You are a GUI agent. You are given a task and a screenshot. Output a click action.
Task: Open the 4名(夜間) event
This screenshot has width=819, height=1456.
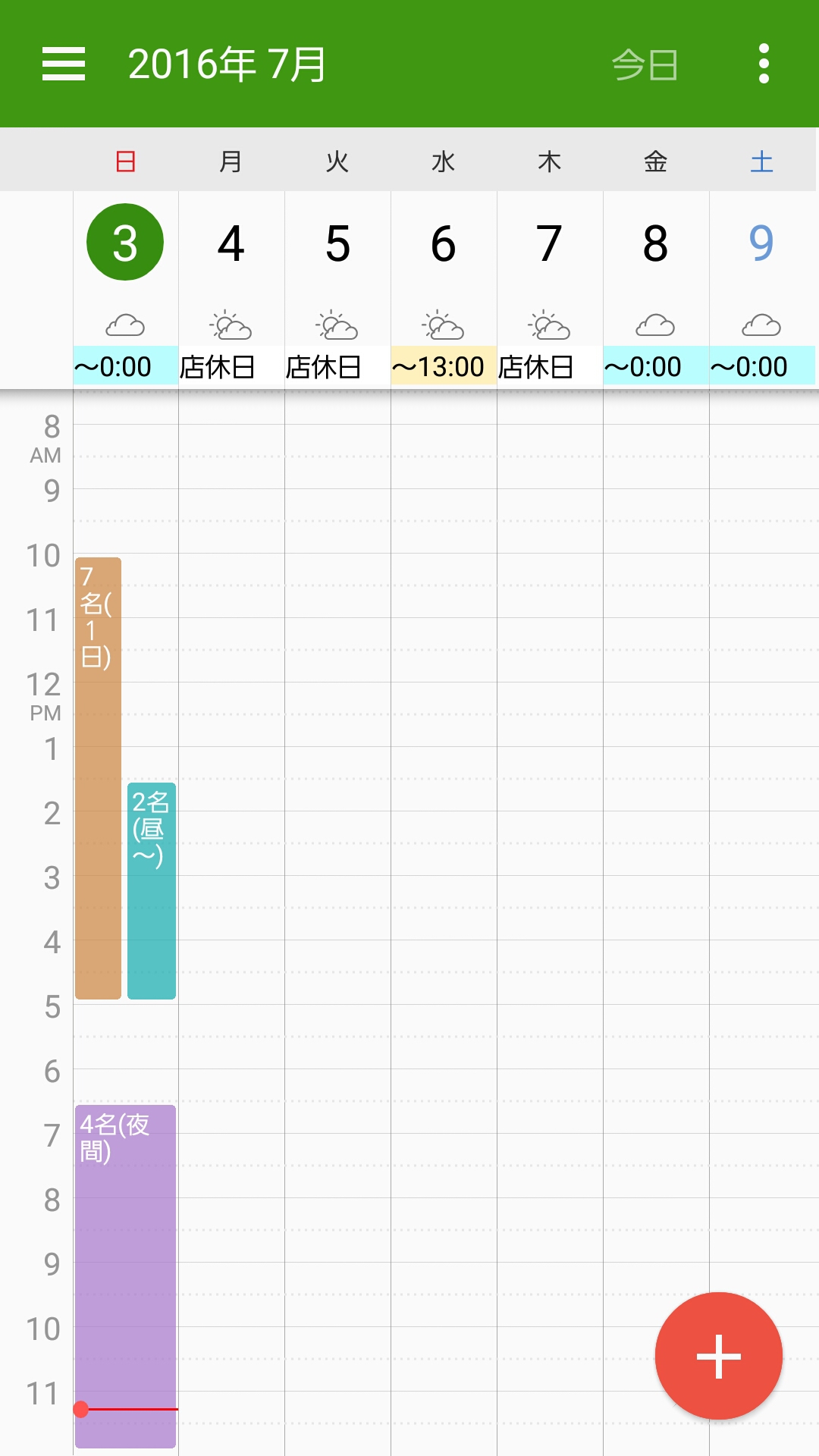click(x=125, y=1276)
